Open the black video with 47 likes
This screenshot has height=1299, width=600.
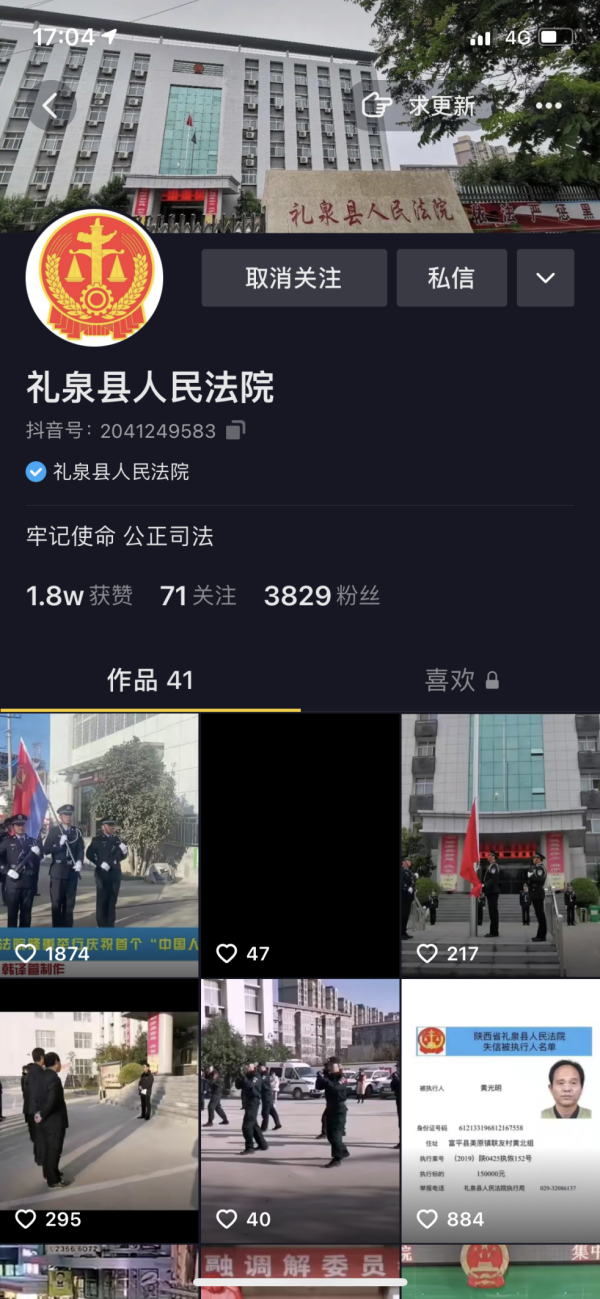[x=300, y=845]
